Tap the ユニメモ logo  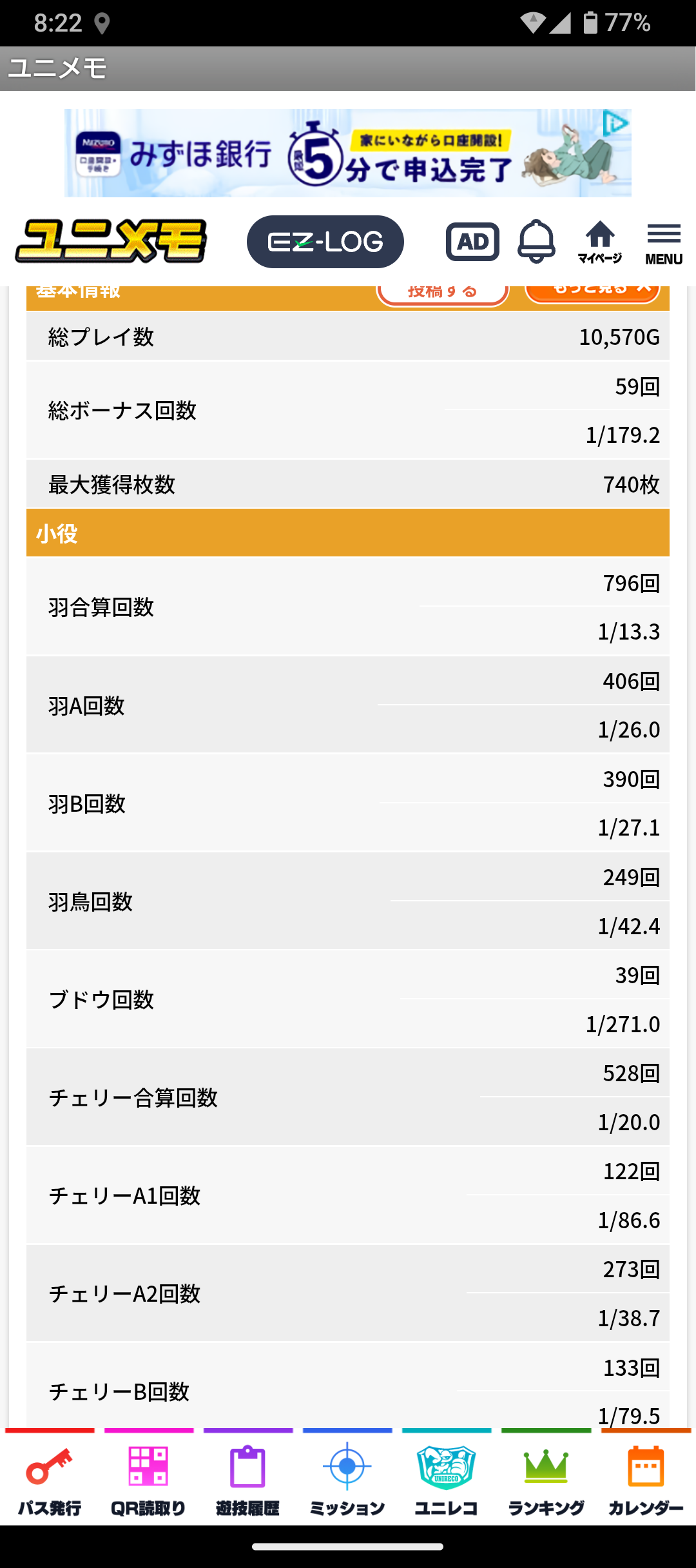(111, 241)
